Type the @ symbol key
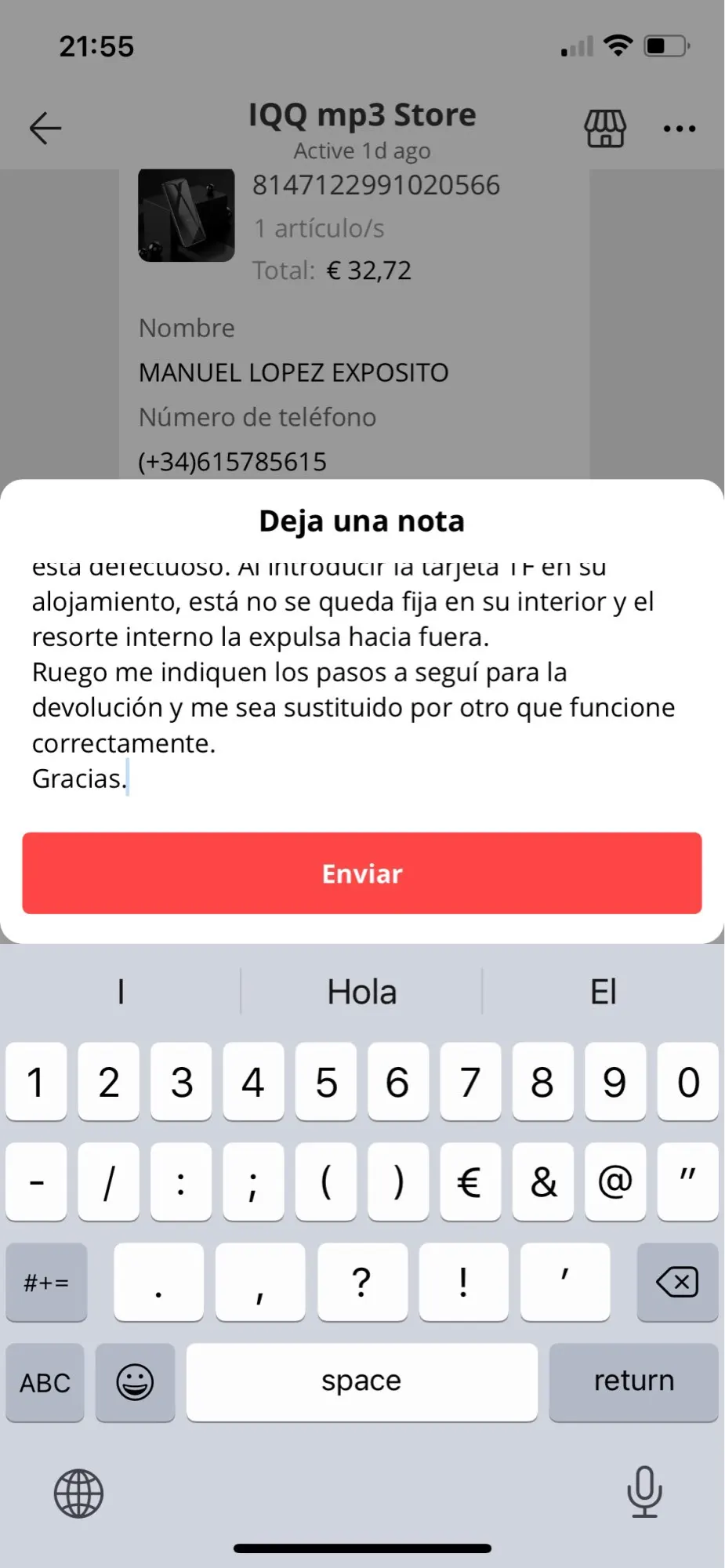This screenshot has height=1568, width=725. [x=615, y=1181]
